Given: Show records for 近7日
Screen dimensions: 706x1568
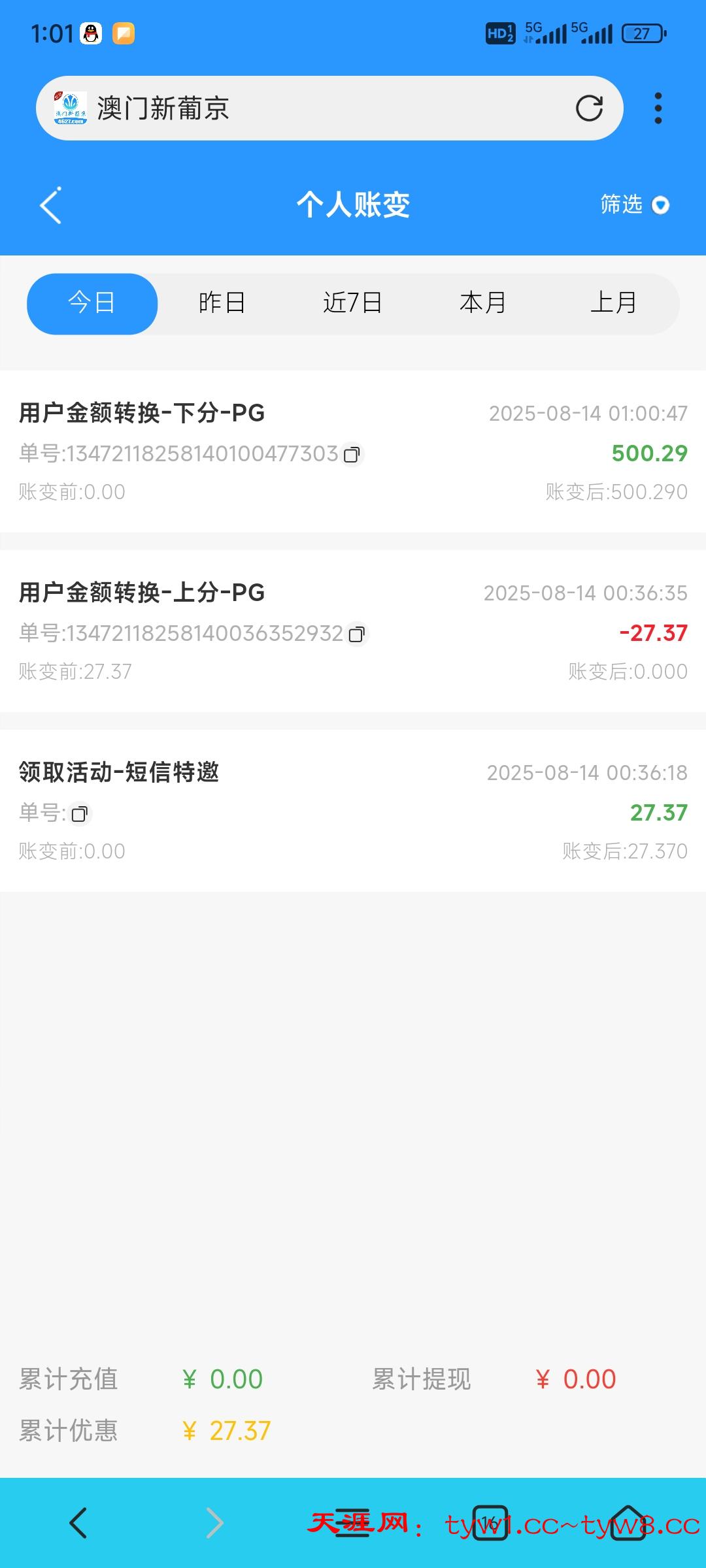Looking at the screenshot, I should click(x=353, y=303).
